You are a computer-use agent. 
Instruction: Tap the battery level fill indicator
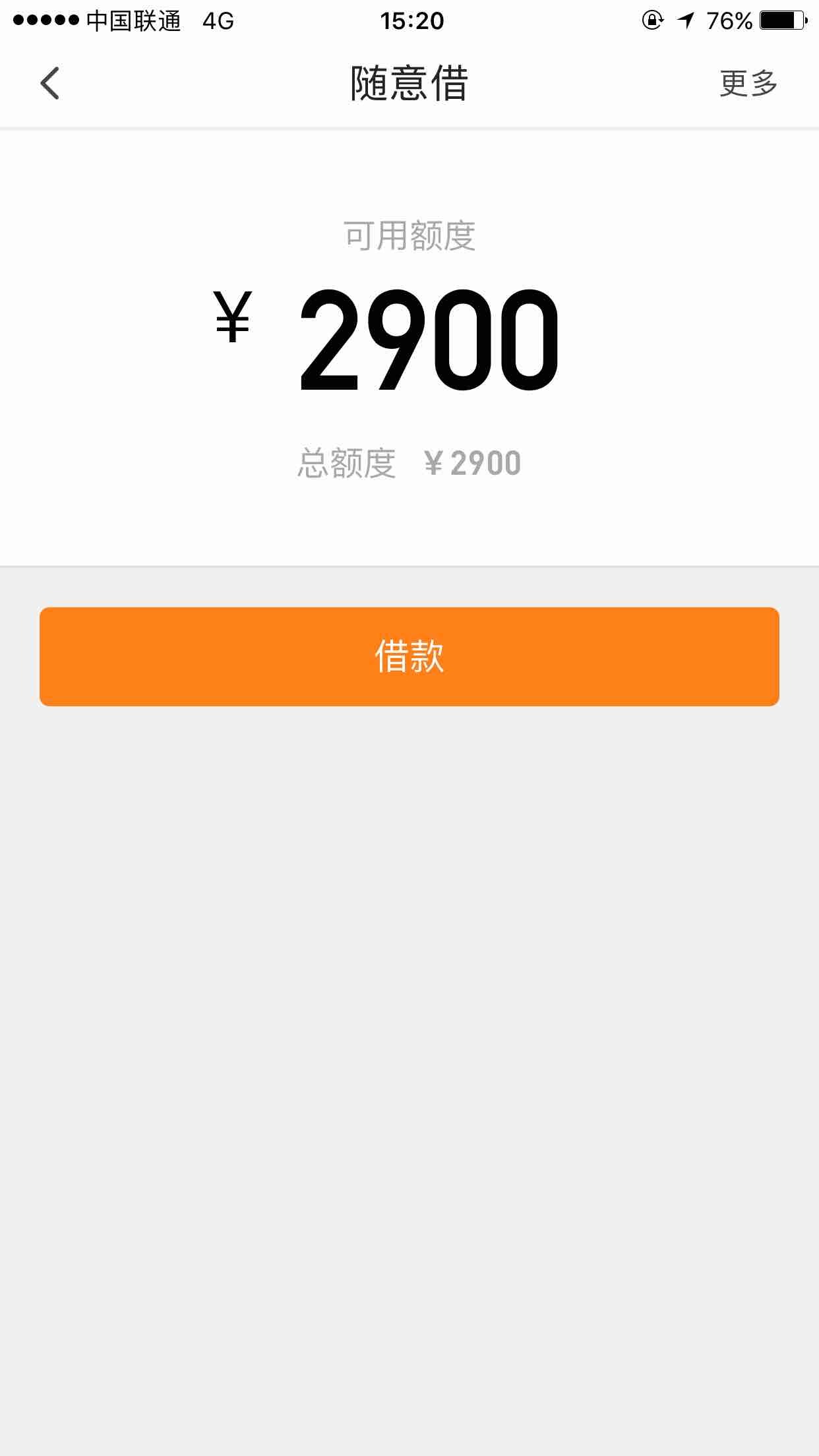point(778,20)
